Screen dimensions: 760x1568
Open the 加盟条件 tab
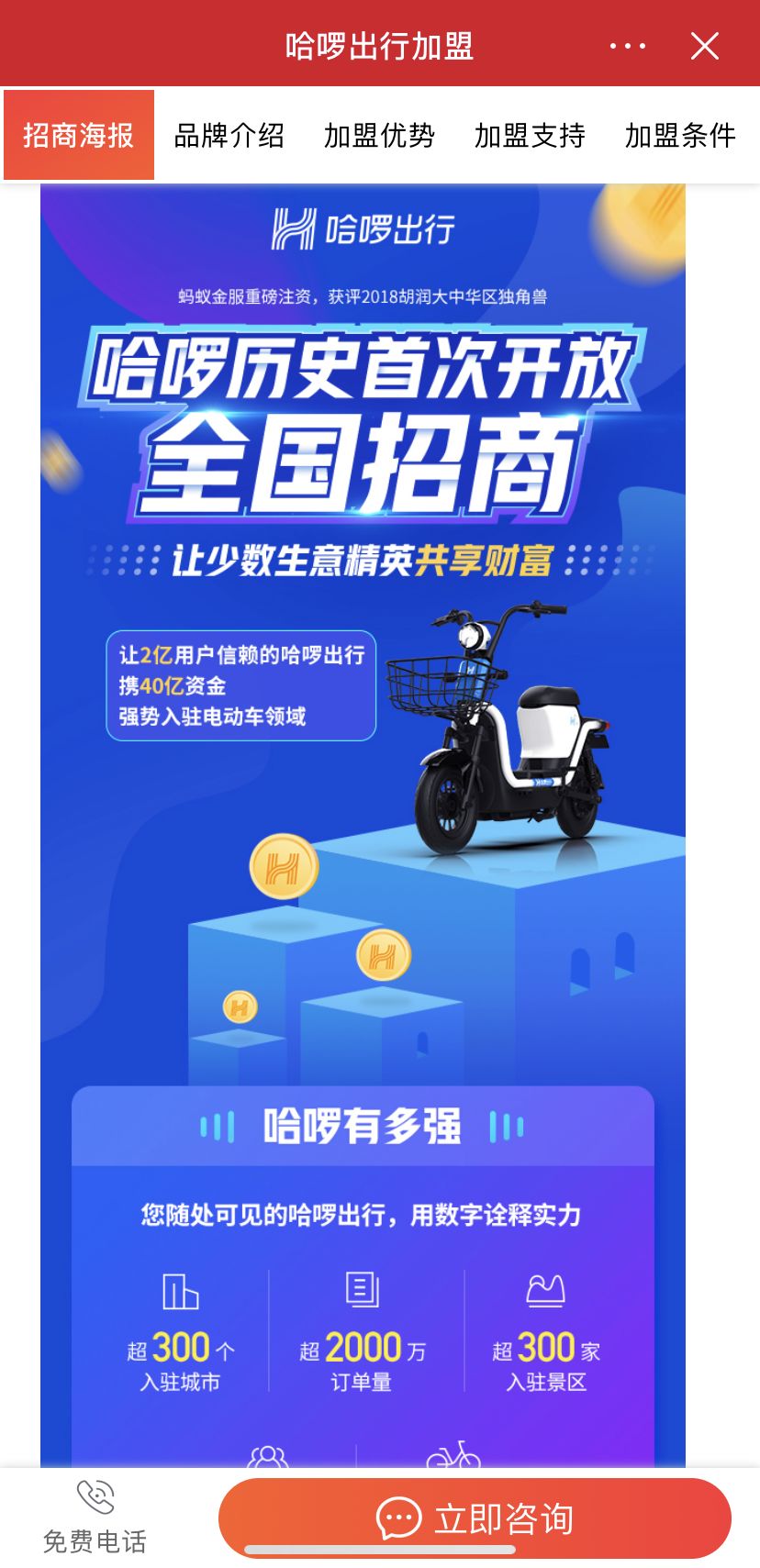681,135
